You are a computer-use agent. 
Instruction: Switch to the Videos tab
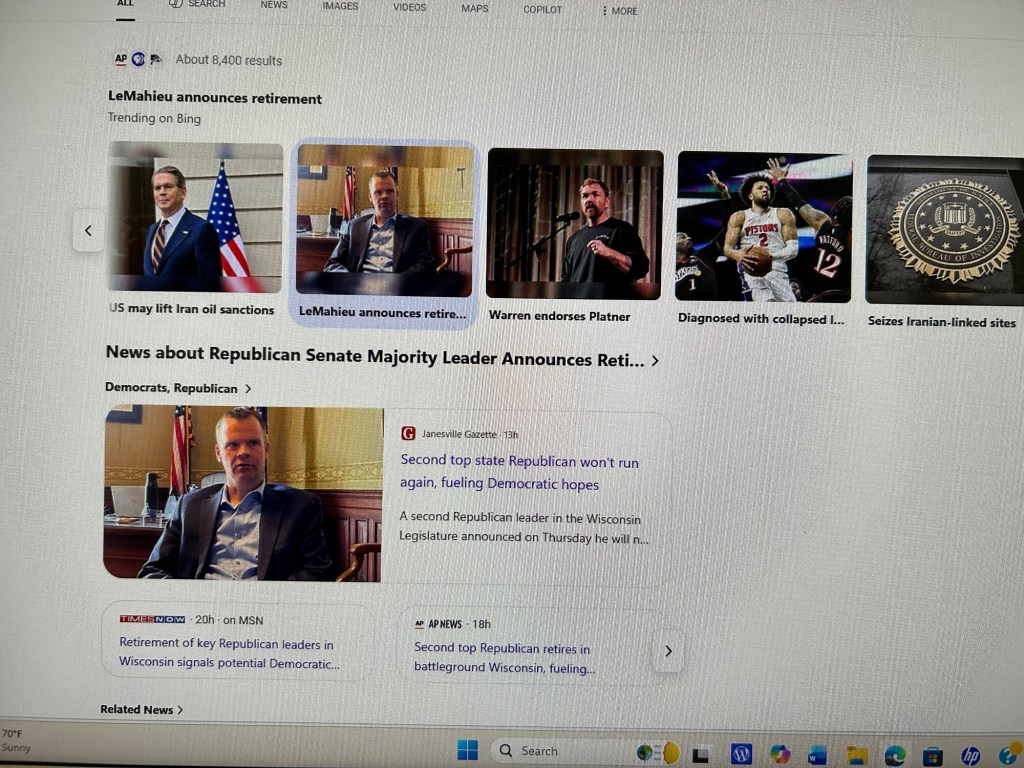409,7
